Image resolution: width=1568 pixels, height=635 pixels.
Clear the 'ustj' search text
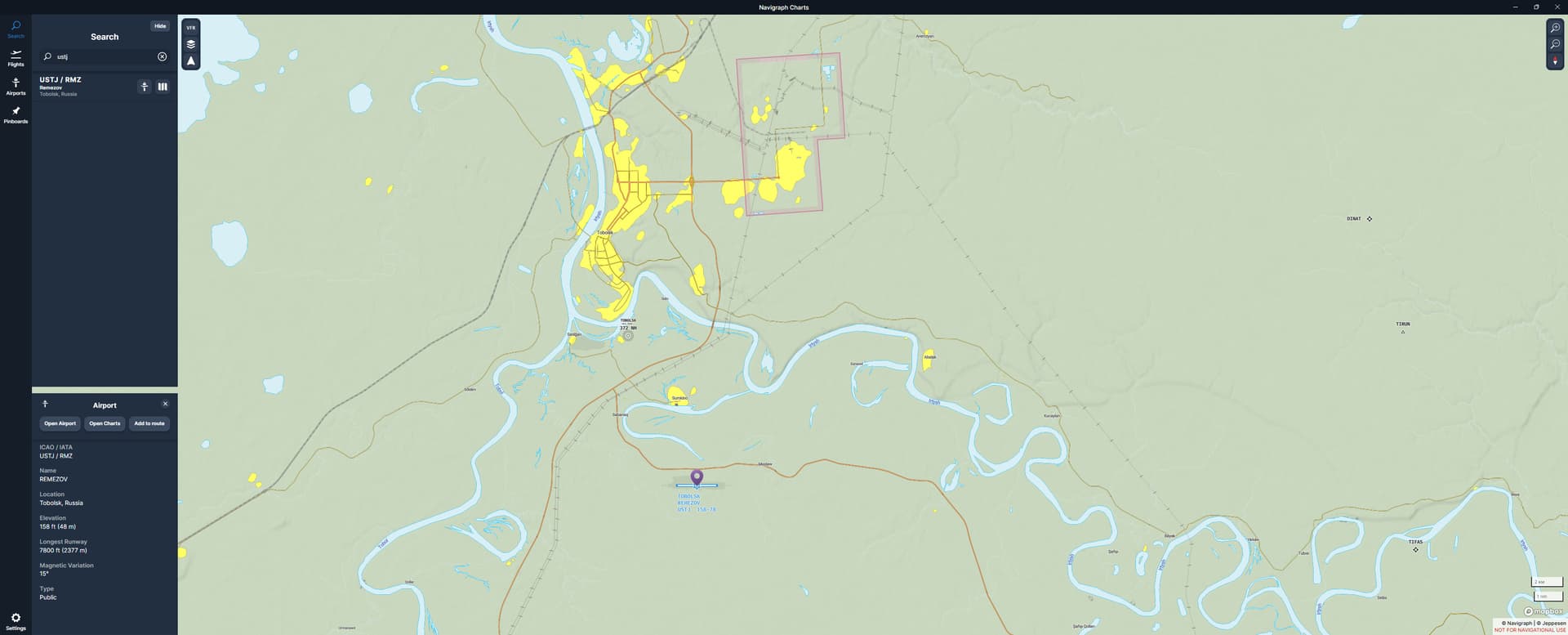[x=162, y=56]
